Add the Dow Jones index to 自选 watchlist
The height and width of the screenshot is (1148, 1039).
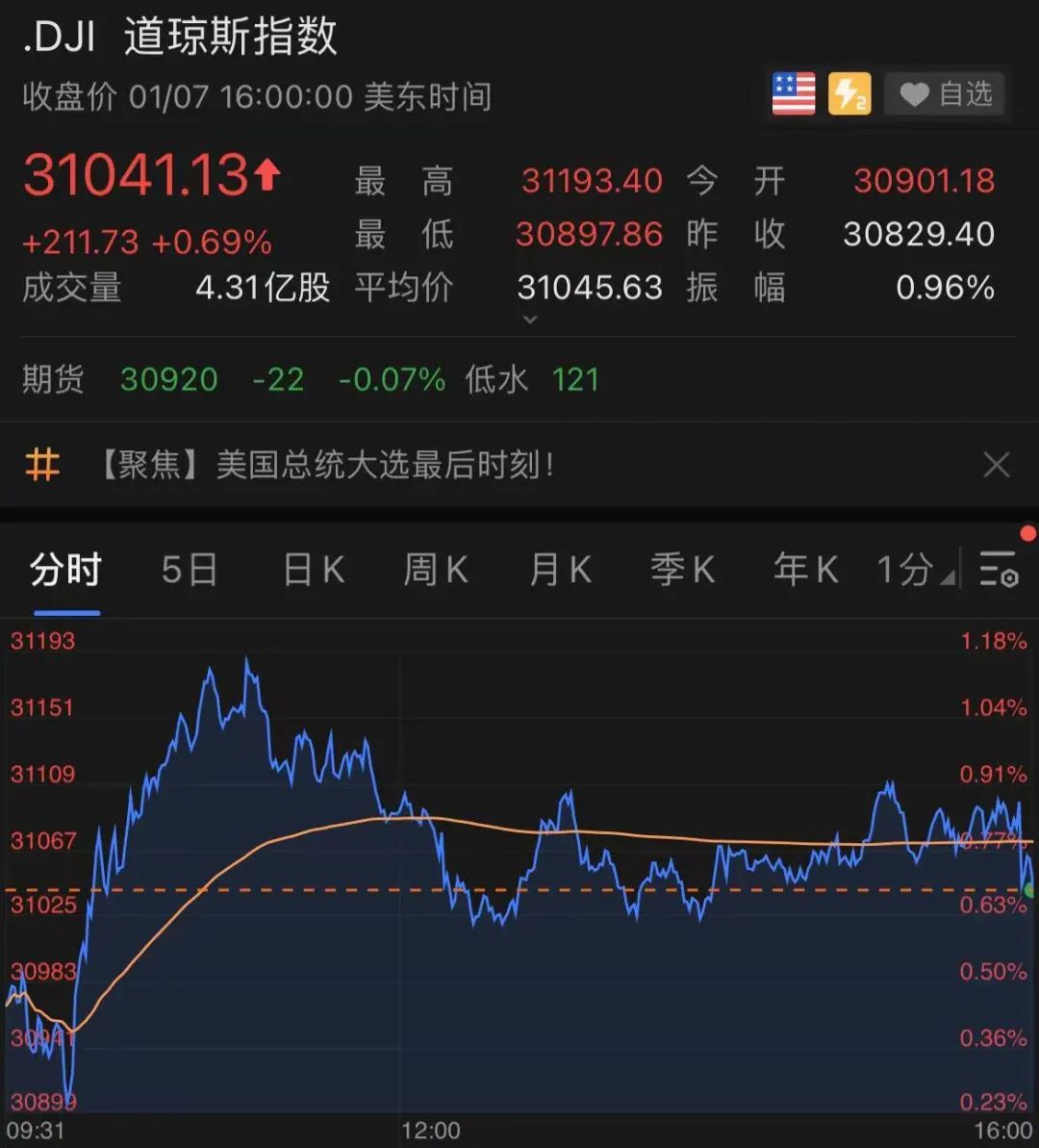(x=946, y=93)
